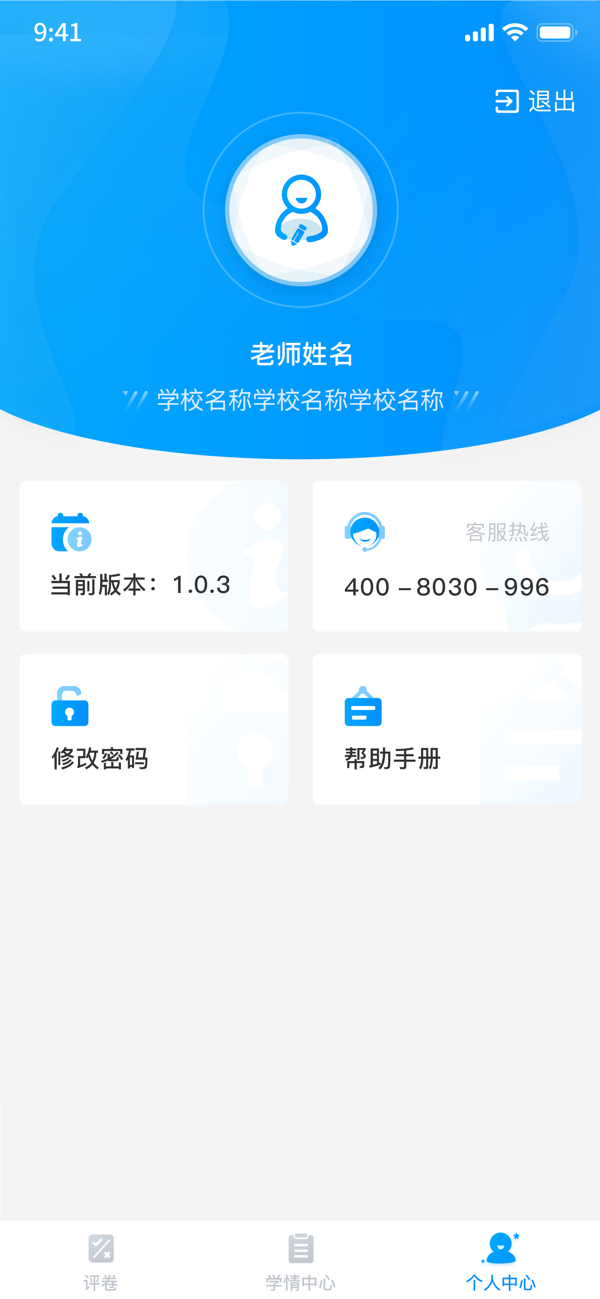The image size is (600, 1299).
Task: Tap the 退出 logout button
Action: click(536, 101)
